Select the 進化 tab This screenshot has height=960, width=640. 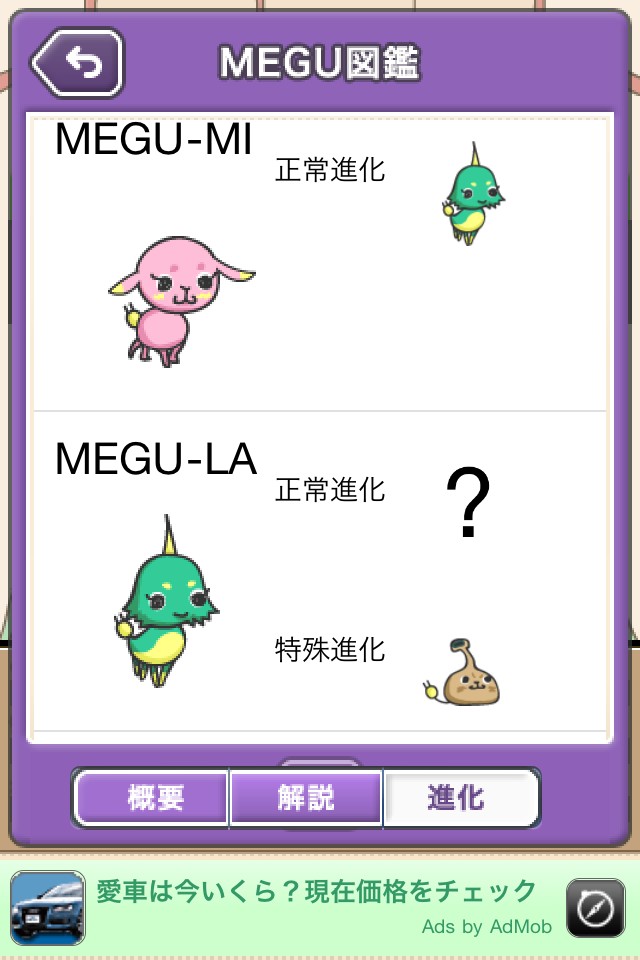click(458, 798)
